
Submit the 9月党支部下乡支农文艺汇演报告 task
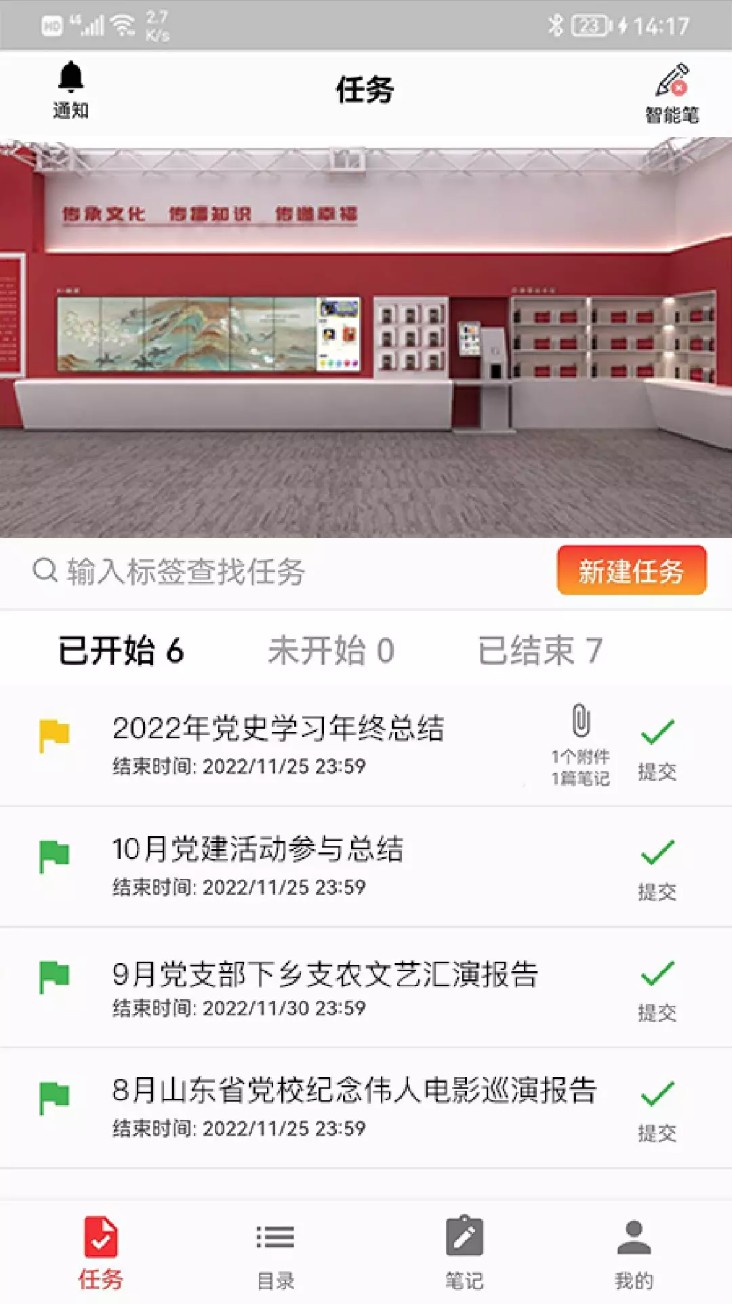pyautogui.click(x=657, y=989)
